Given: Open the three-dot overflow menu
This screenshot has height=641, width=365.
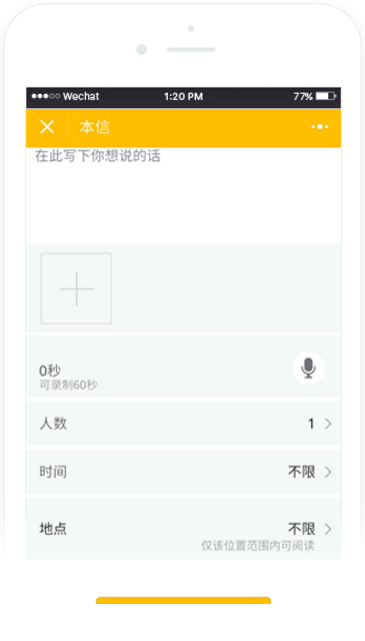Looking at the screenshot, I should click(320, 127).
